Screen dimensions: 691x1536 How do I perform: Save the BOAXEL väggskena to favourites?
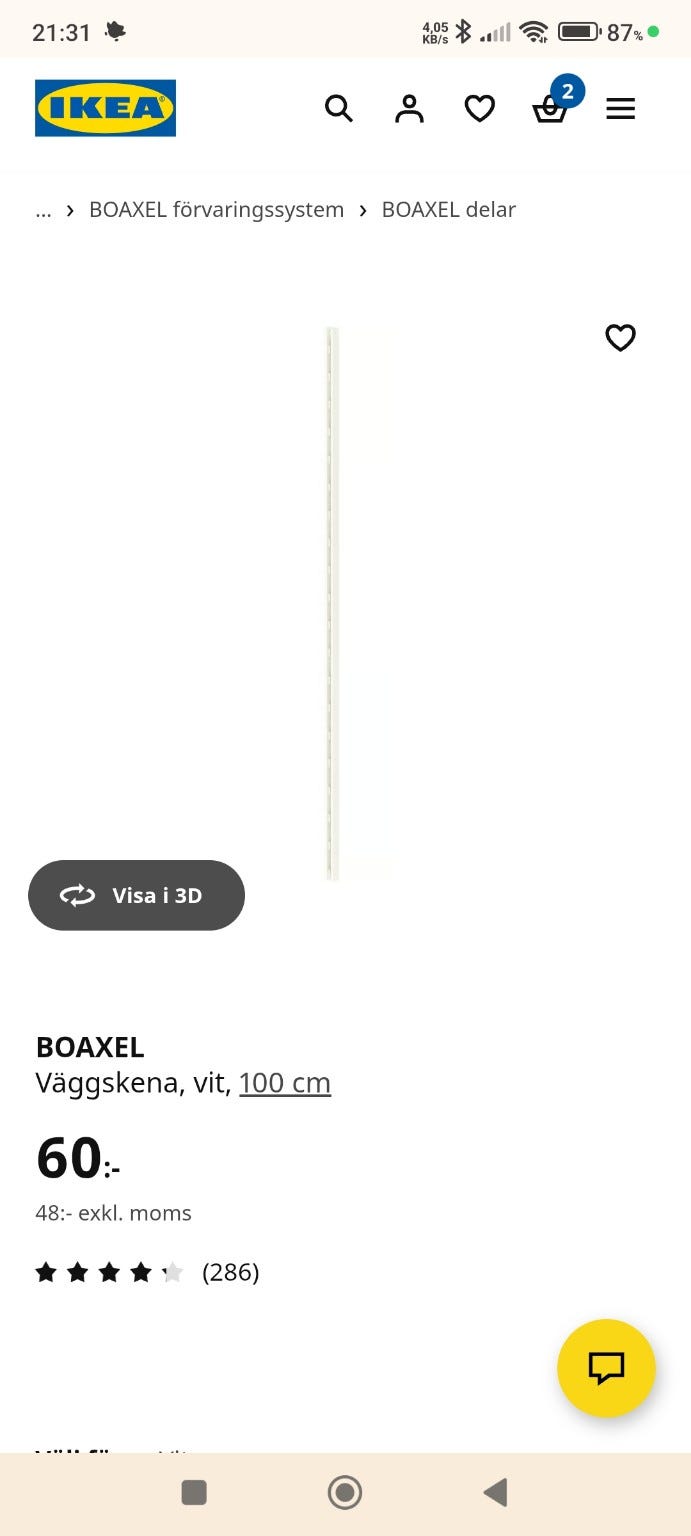pos(621,338)
